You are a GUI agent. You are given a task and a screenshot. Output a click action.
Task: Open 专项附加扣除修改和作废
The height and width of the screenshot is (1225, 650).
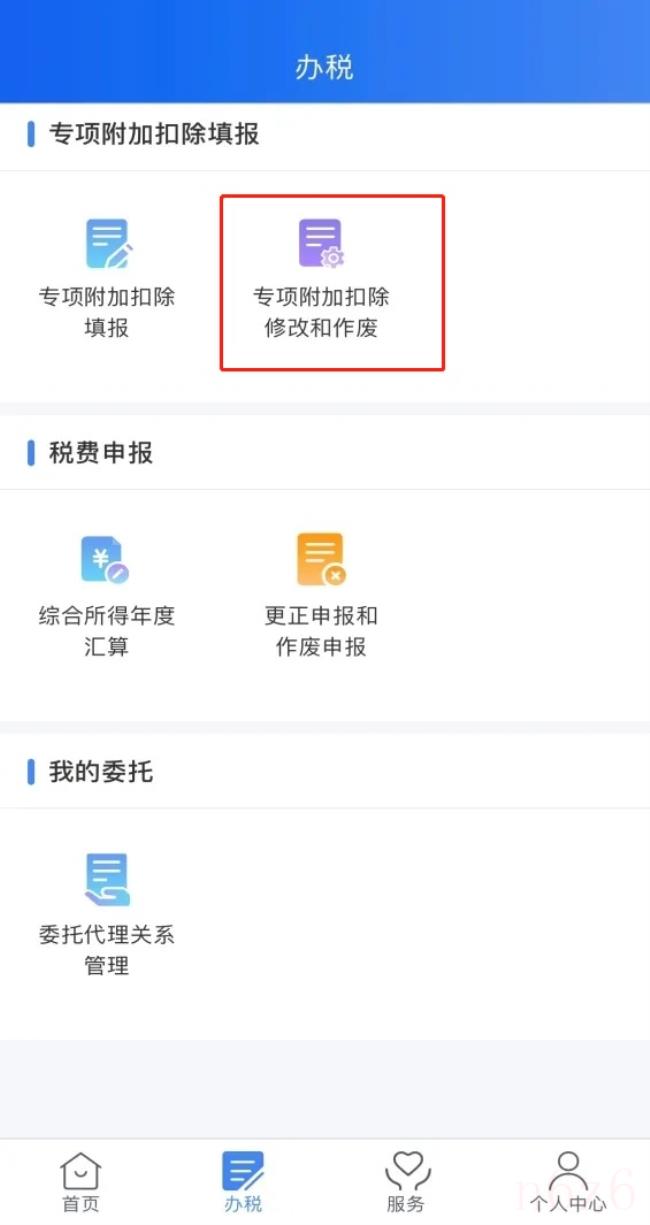pyautogui.click(x=321, y=279)
